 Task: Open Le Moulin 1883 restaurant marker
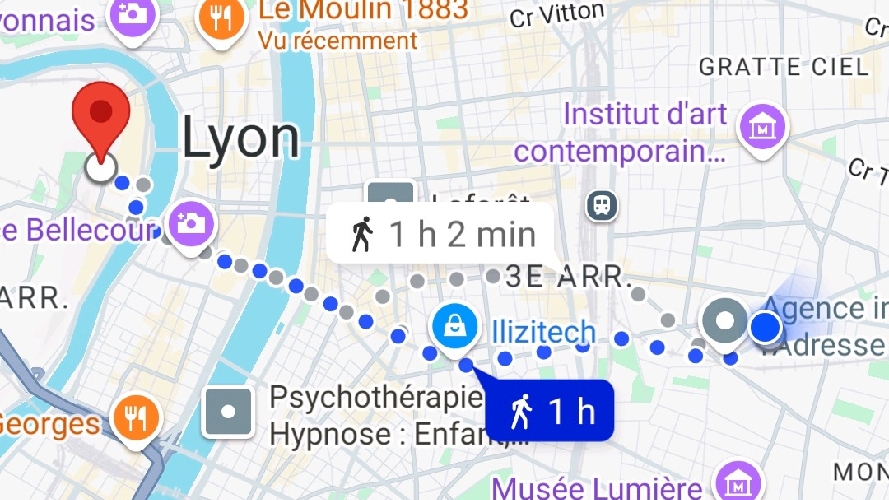click(216, 18)
